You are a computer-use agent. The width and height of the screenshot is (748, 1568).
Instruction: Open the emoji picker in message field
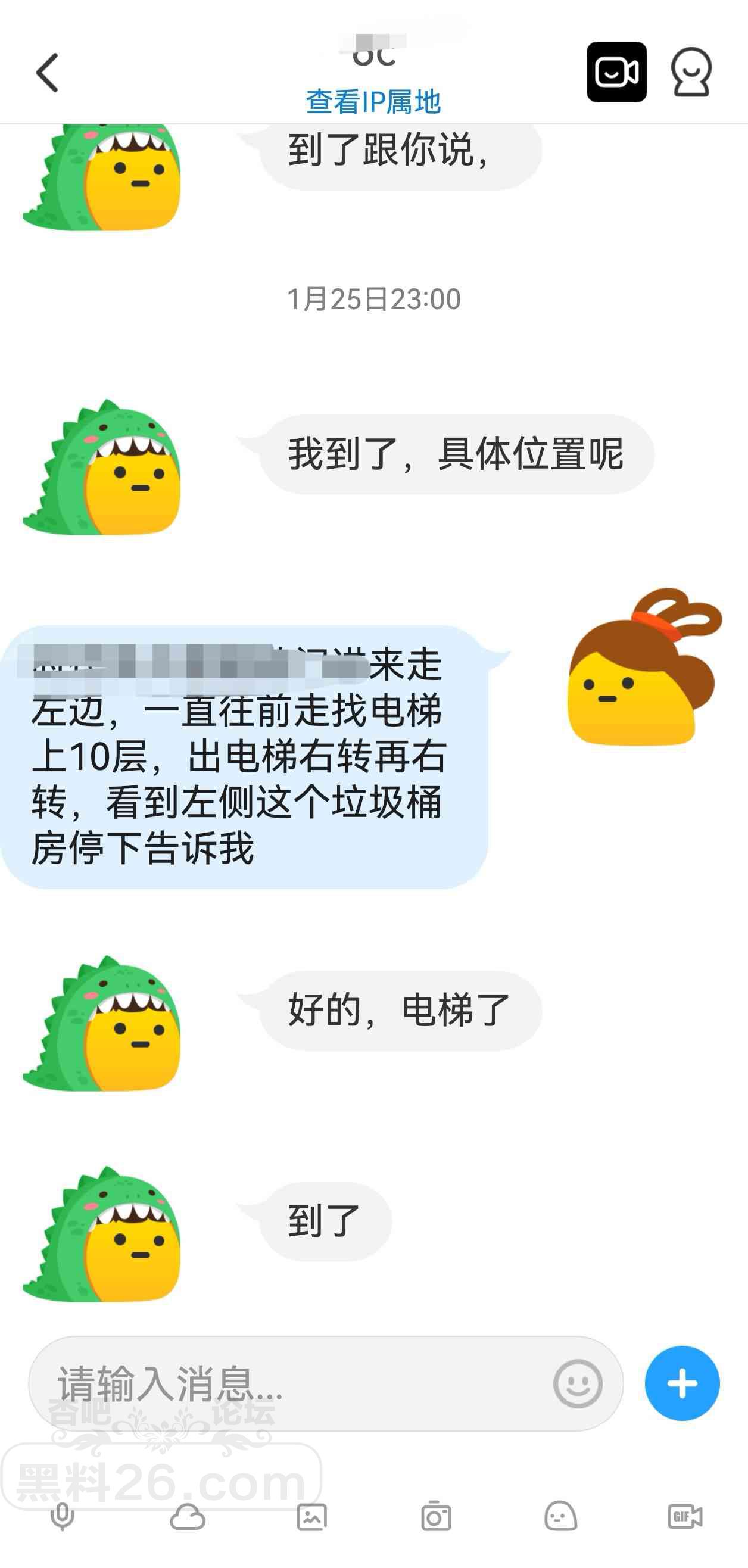pos(577,1383)
